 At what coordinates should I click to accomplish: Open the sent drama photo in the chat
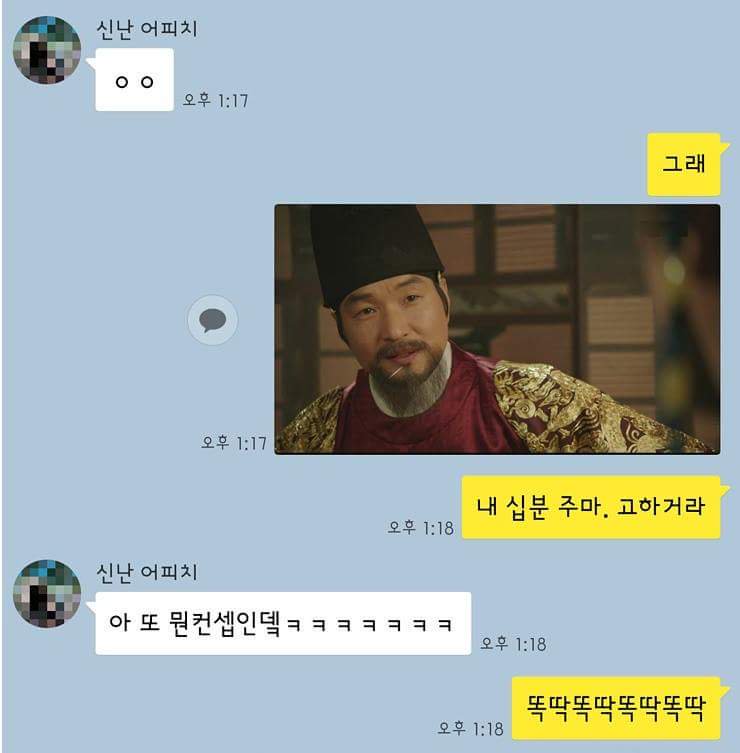pyautogui.click(x=497, y=329)
